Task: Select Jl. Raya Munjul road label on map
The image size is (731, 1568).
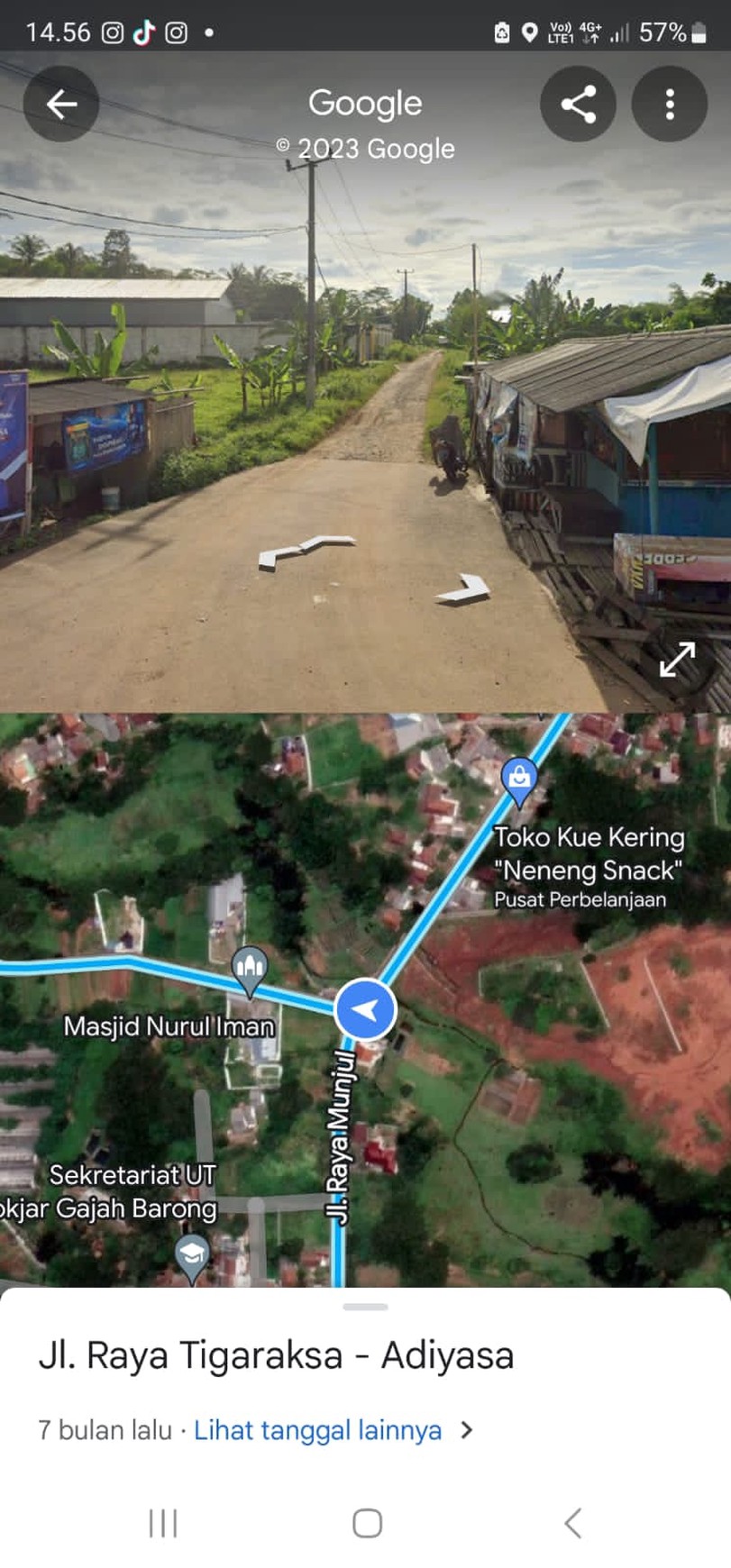Action: pos(340,1135)
